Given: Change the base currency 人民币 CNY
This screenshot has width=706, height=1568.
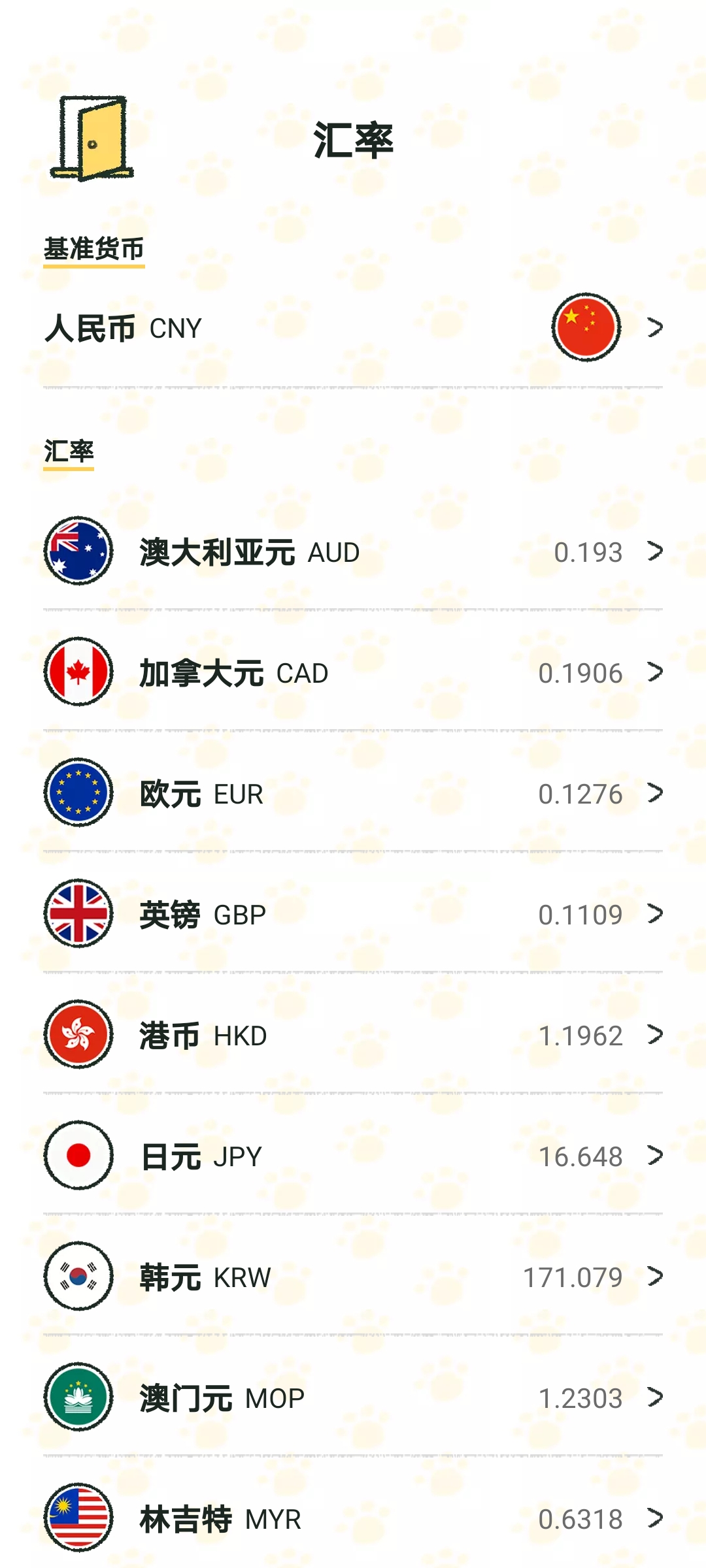Looking at the screenshot, I should point(353,327).
